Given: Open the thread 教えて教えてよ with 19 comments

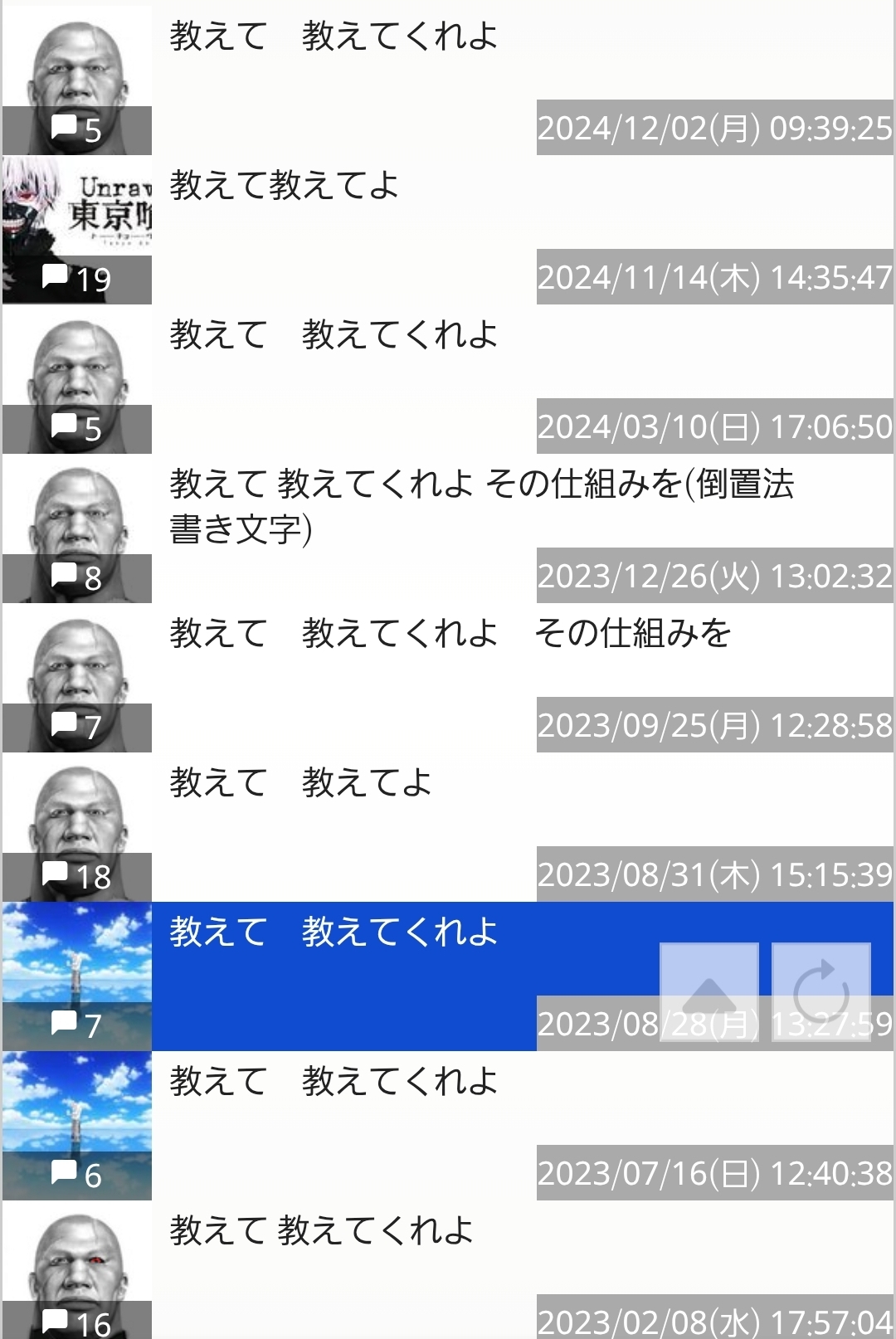Looking at the screenshot, I should 448,230.
